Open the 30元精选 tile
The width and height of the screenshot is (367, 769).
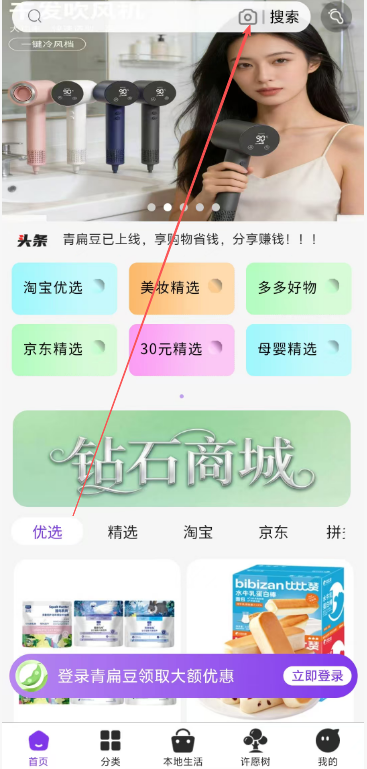(x=182, y=350)
